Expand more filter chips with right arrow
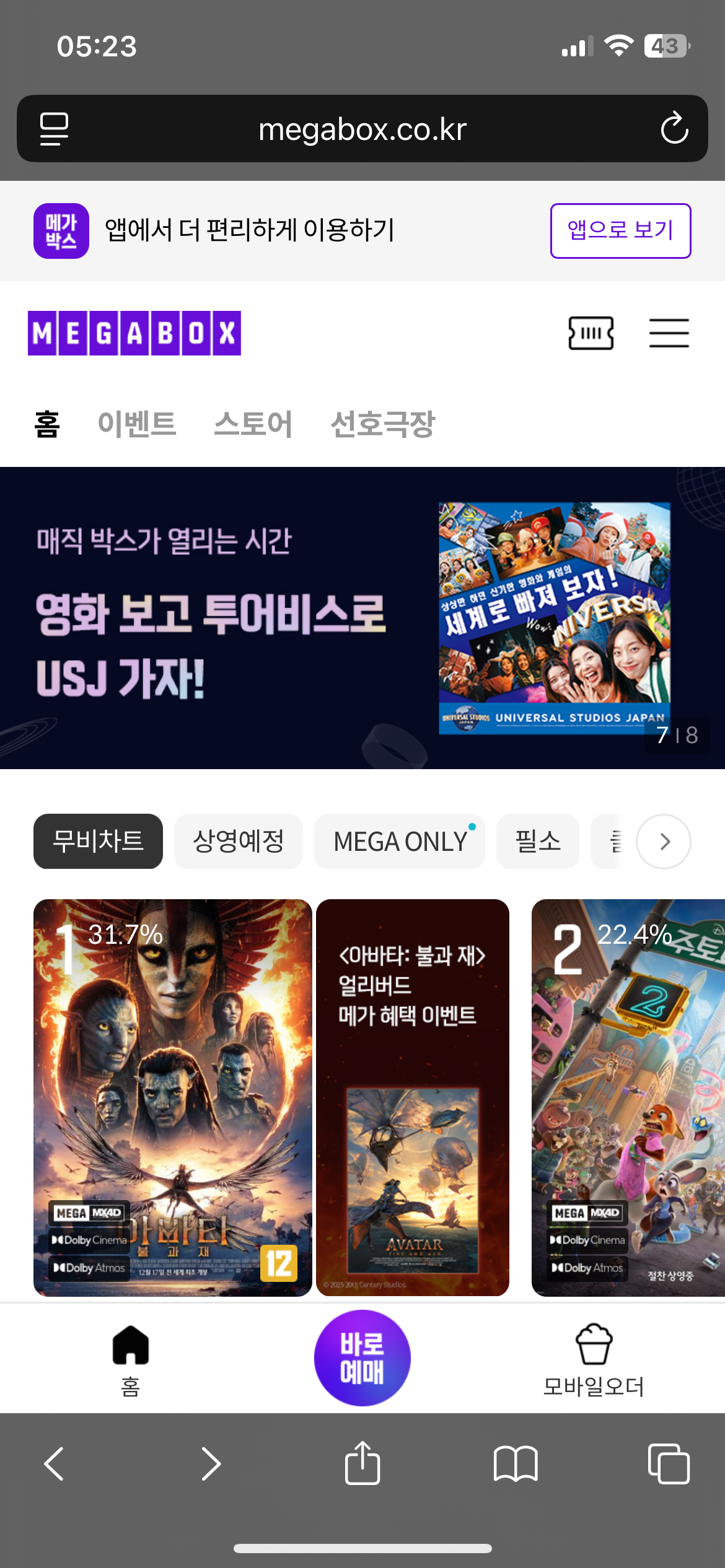Viewport: 725px width, 1568px height. pos(664,841)
